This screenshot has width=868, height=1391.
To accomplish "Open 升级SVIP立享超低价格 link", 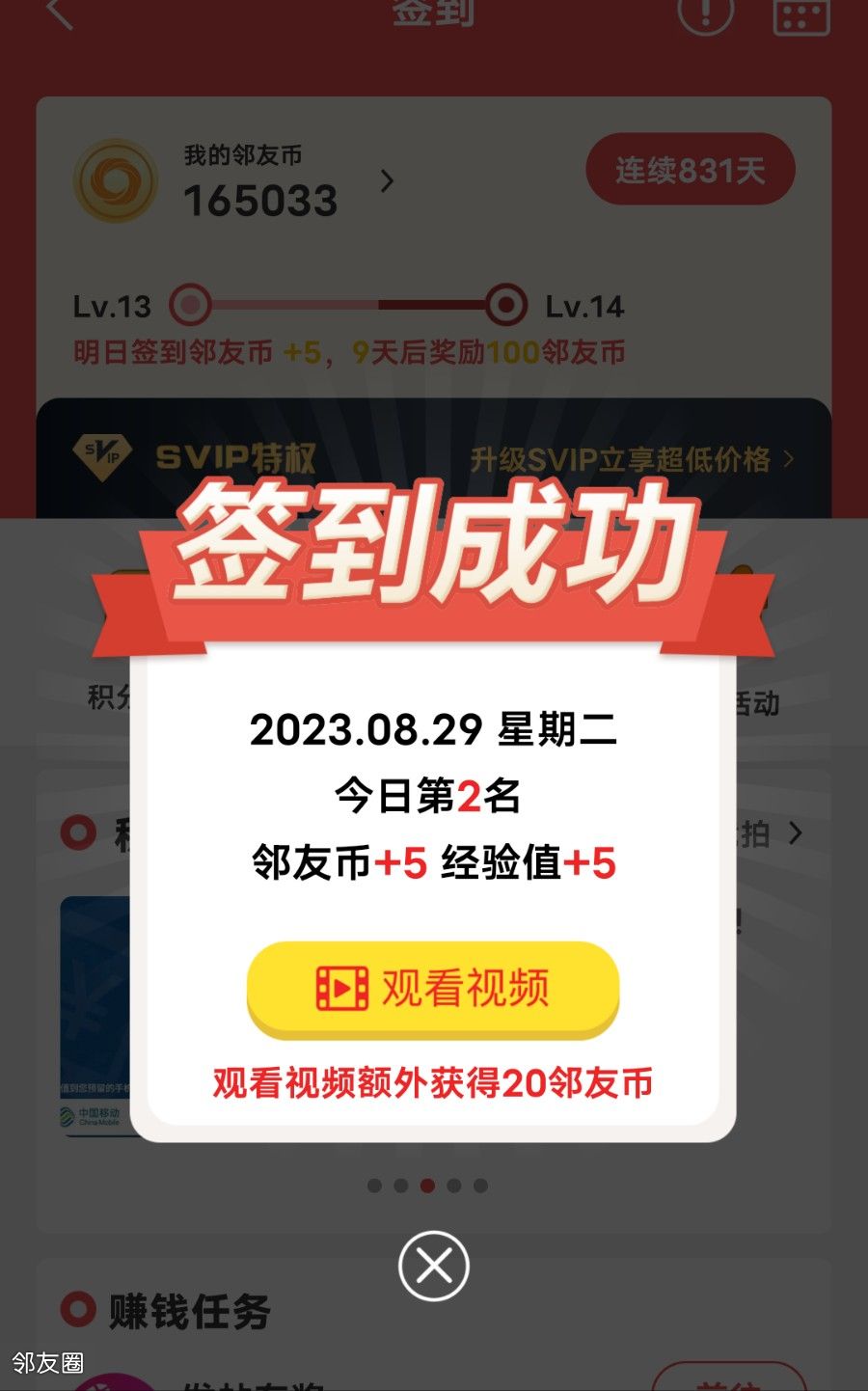I will (x=632, y=459).
